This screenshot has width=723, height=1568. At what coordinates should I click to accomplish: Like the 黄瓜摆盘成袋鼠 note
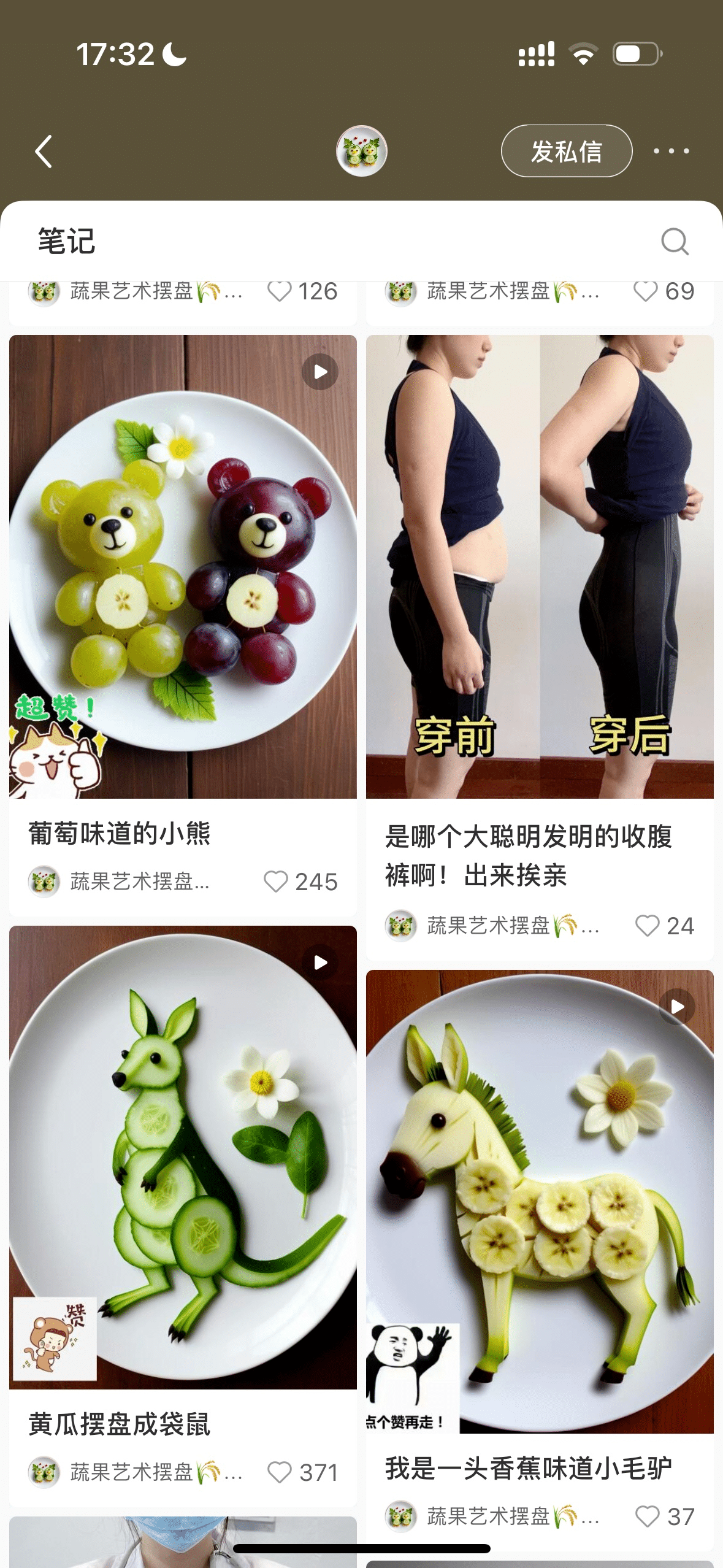[x=280, y=1472]
